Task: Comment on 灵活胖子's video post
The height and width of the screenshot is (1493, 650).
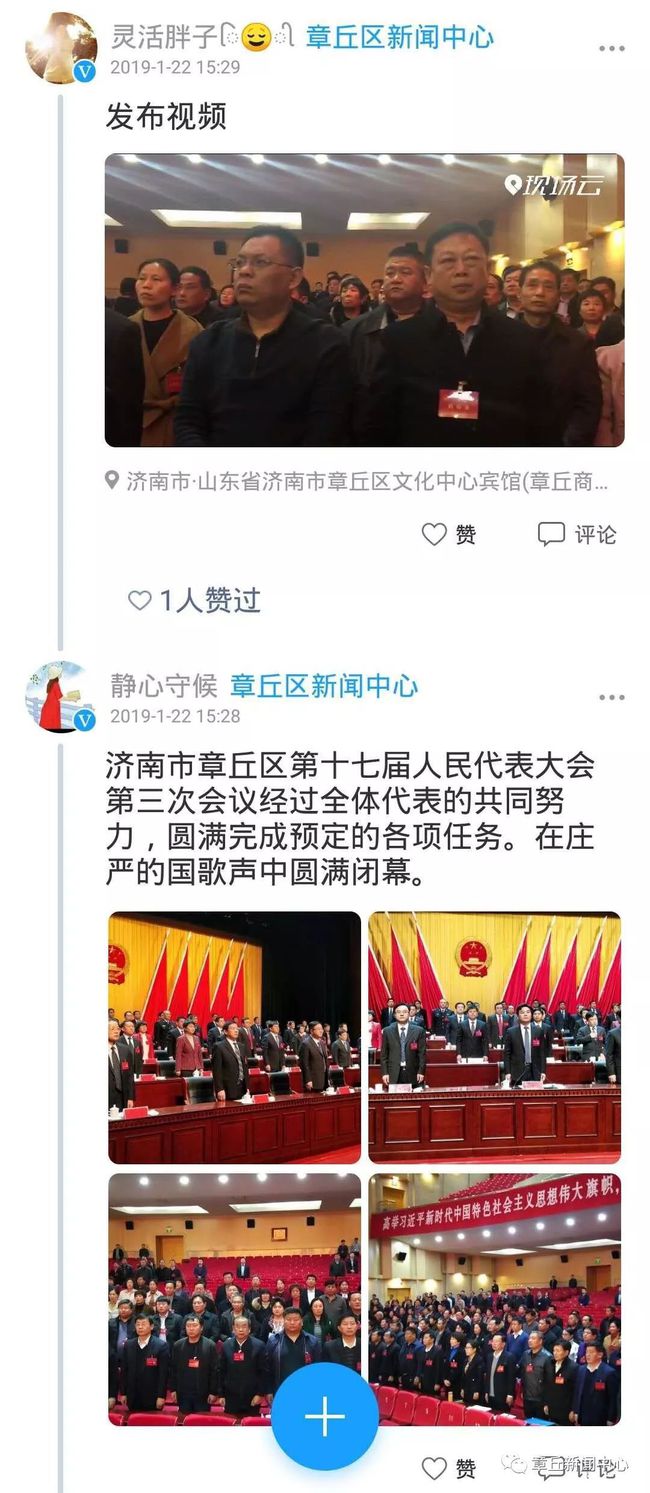Action: (577, 535)
